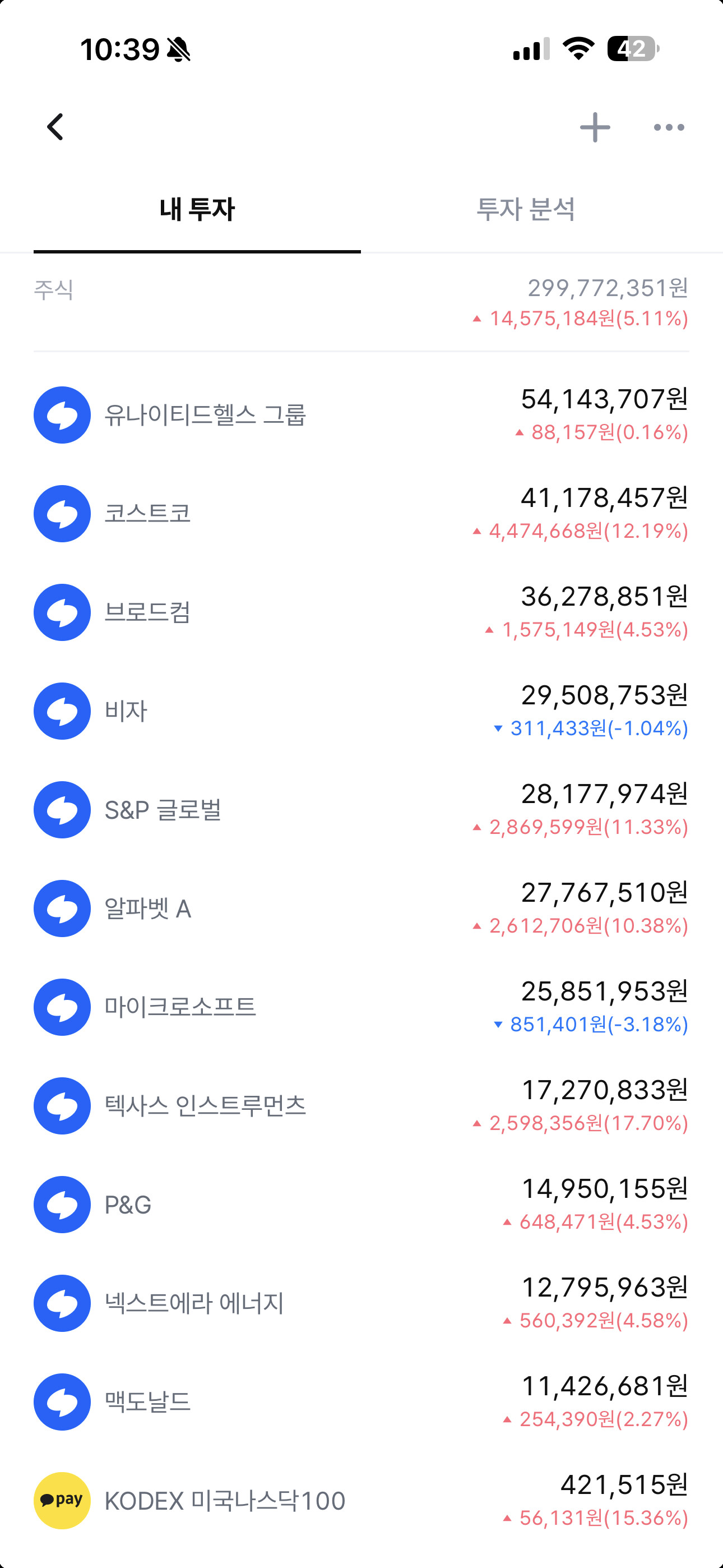View 브로드컴 holding details

(x=360, y=612)
